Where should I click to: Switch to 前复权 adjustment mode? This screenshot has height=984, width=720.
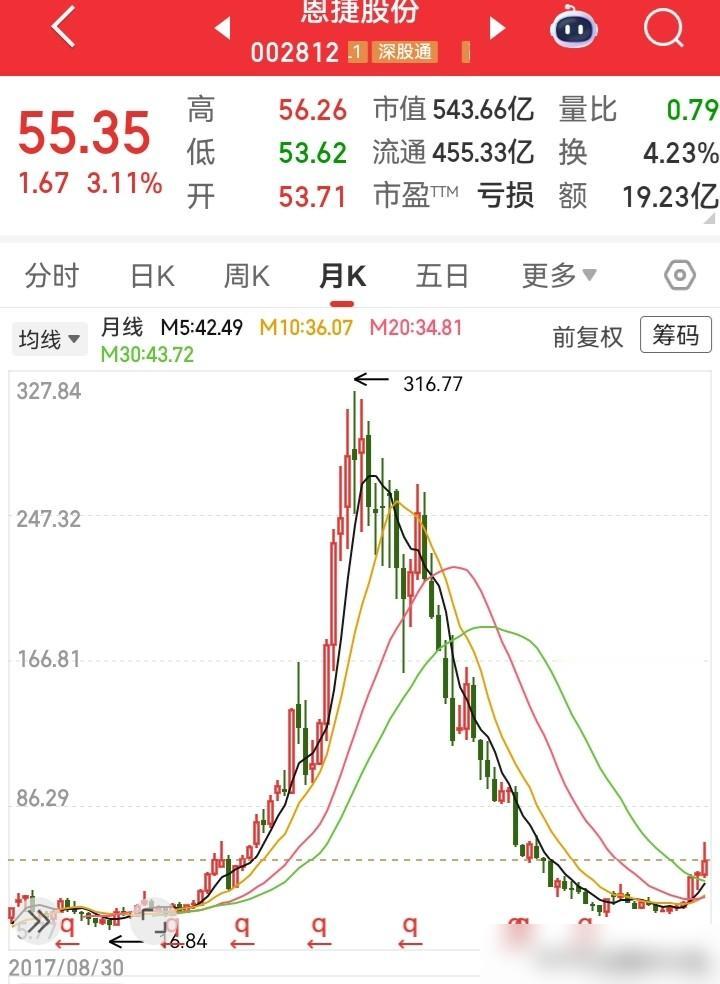click(x=590, y=339)
